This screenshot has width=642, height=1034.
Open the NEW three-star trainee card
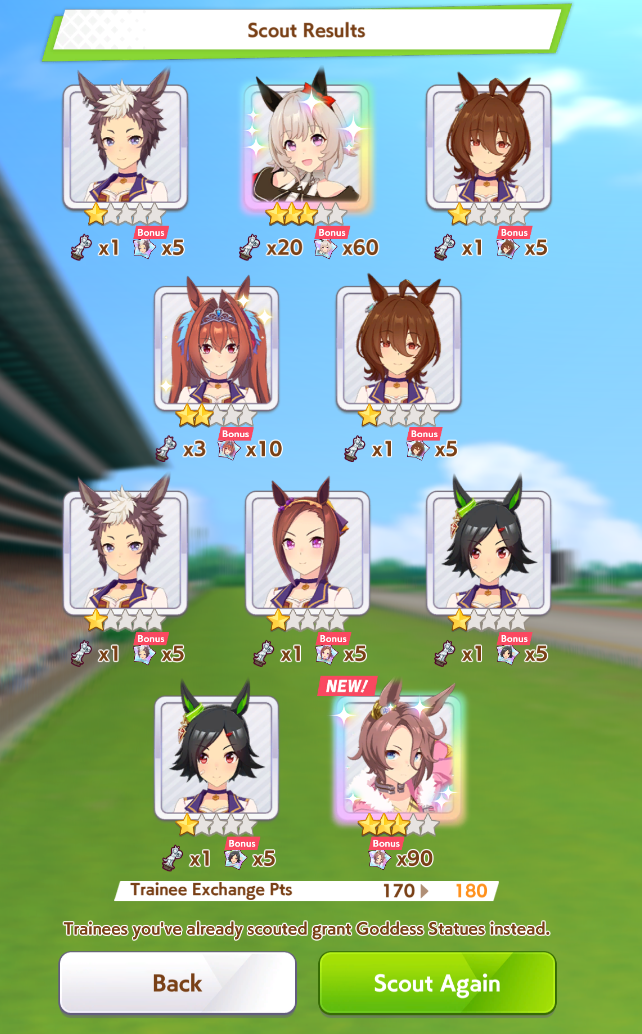(x=398, y=758)
